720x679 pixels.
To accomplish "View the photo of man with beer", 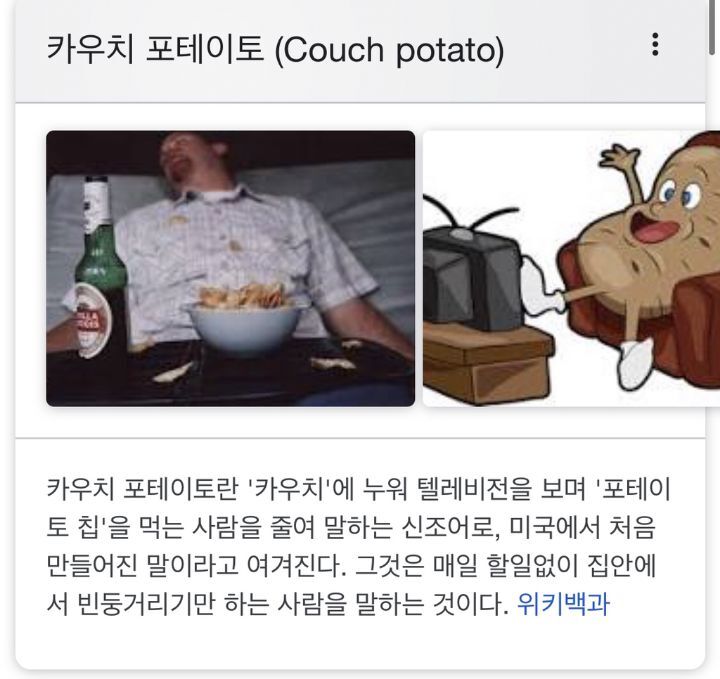I will click(231, 269).
